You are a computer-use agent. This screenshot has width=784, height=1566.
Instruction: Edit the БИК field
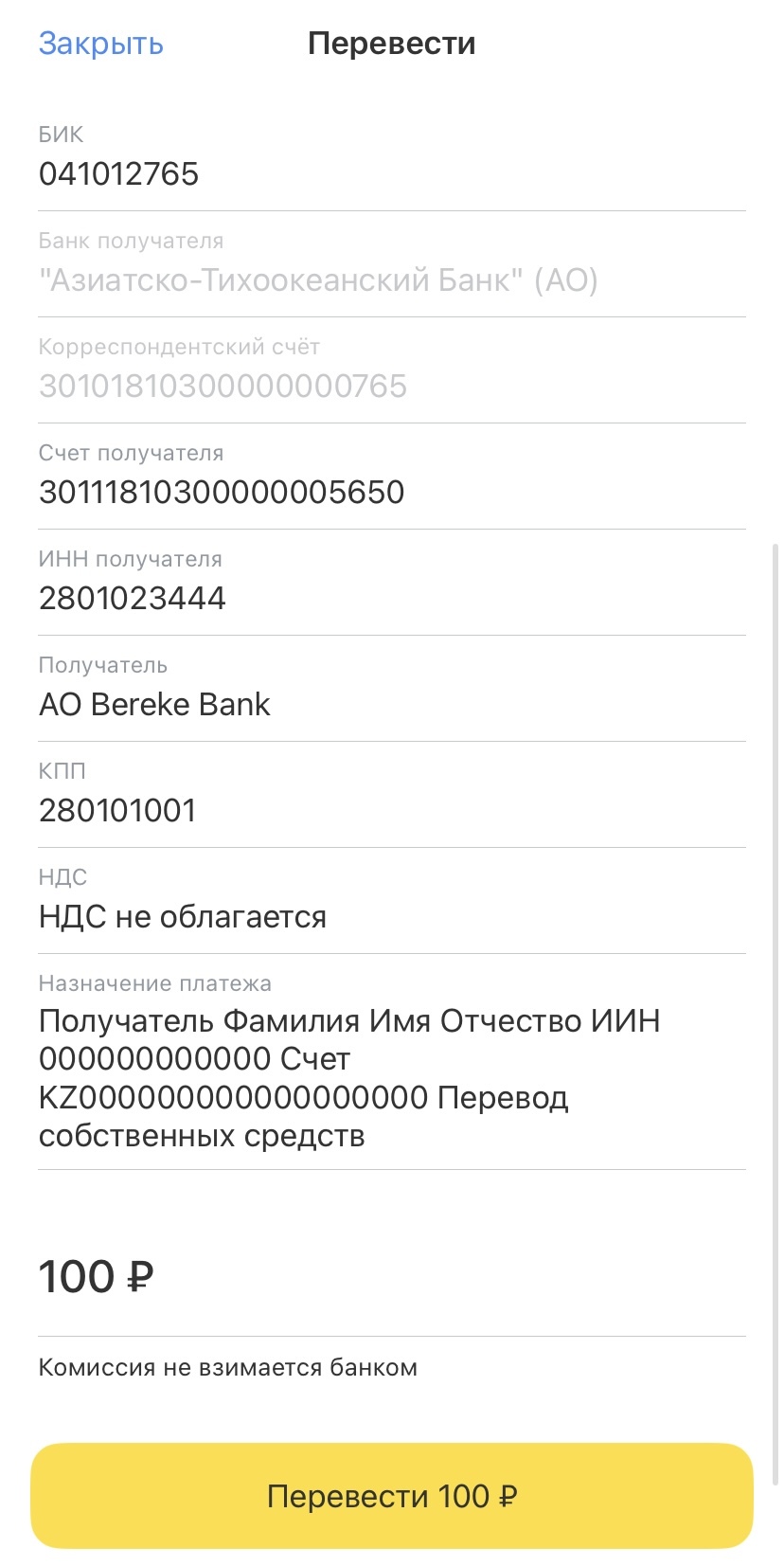tap(392, 158)
